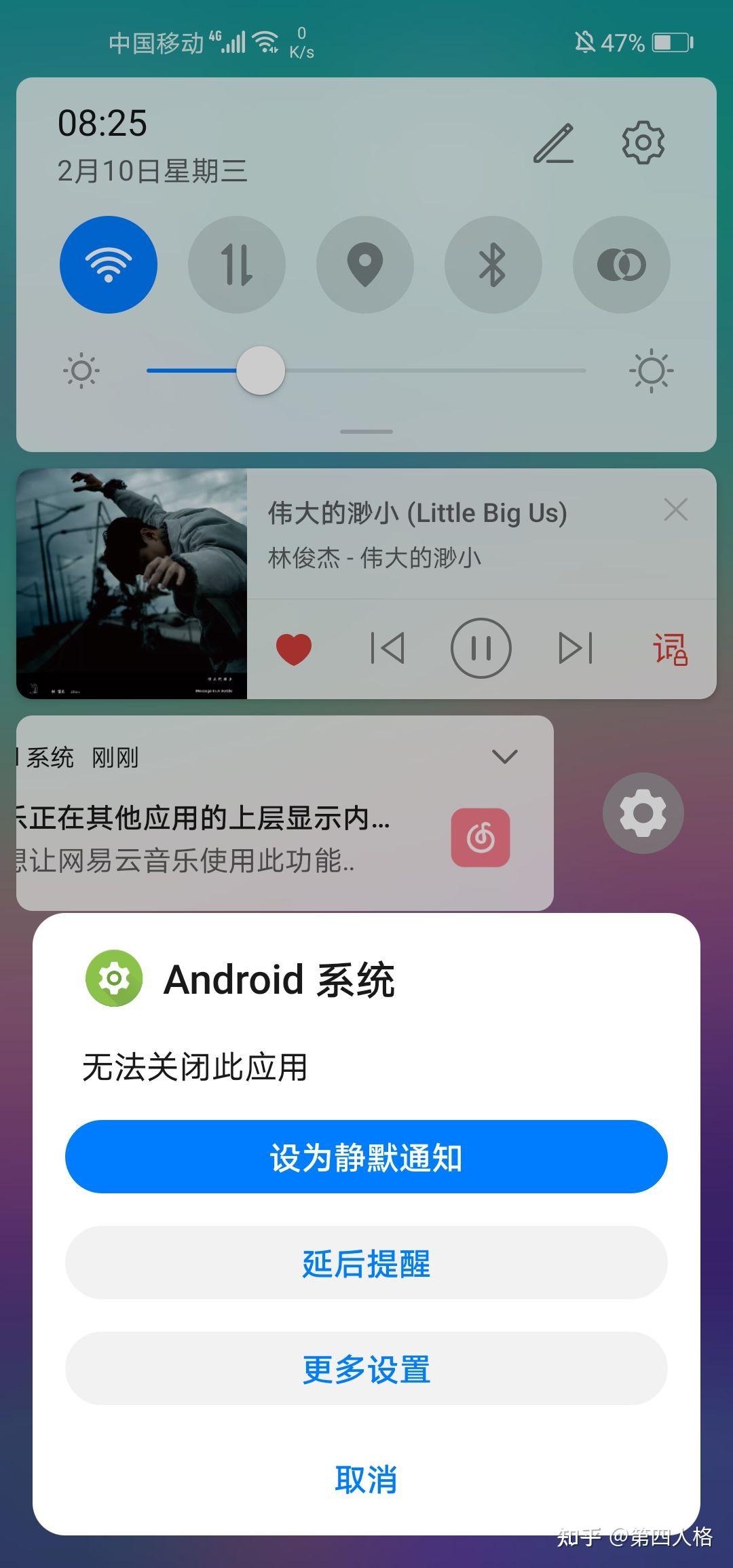Toggle the Wi-Fi quick setting
This screenshot has height=1568, width=733.
click(x=109, y=265)
